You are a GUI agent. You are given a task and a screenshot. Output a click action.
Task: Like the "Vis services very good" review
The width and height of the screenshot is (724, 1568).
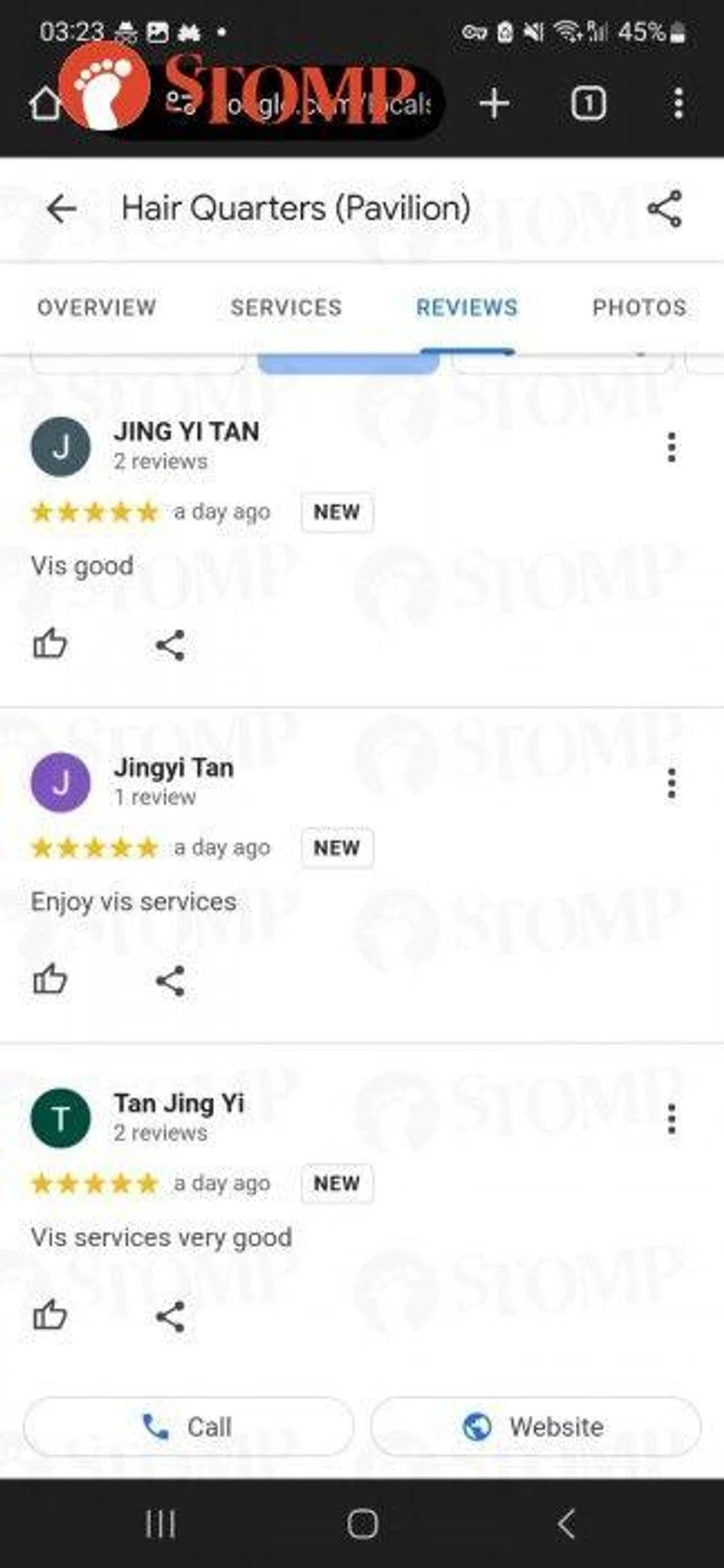pyautogui.click(x=50, y=1315)
